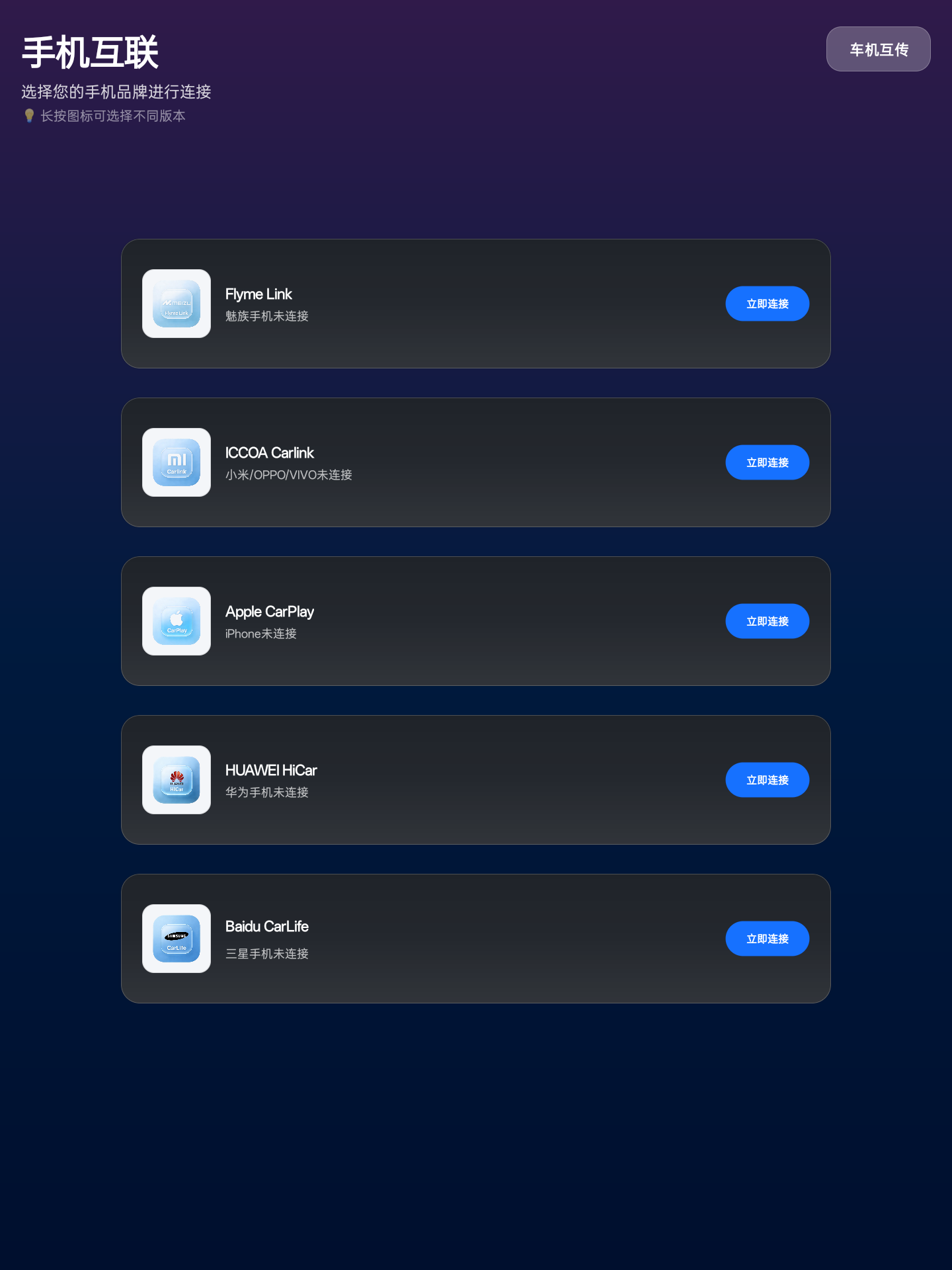
Task: Connect Flyme Link for Meizu phones
Action: (x=767, y=304)
